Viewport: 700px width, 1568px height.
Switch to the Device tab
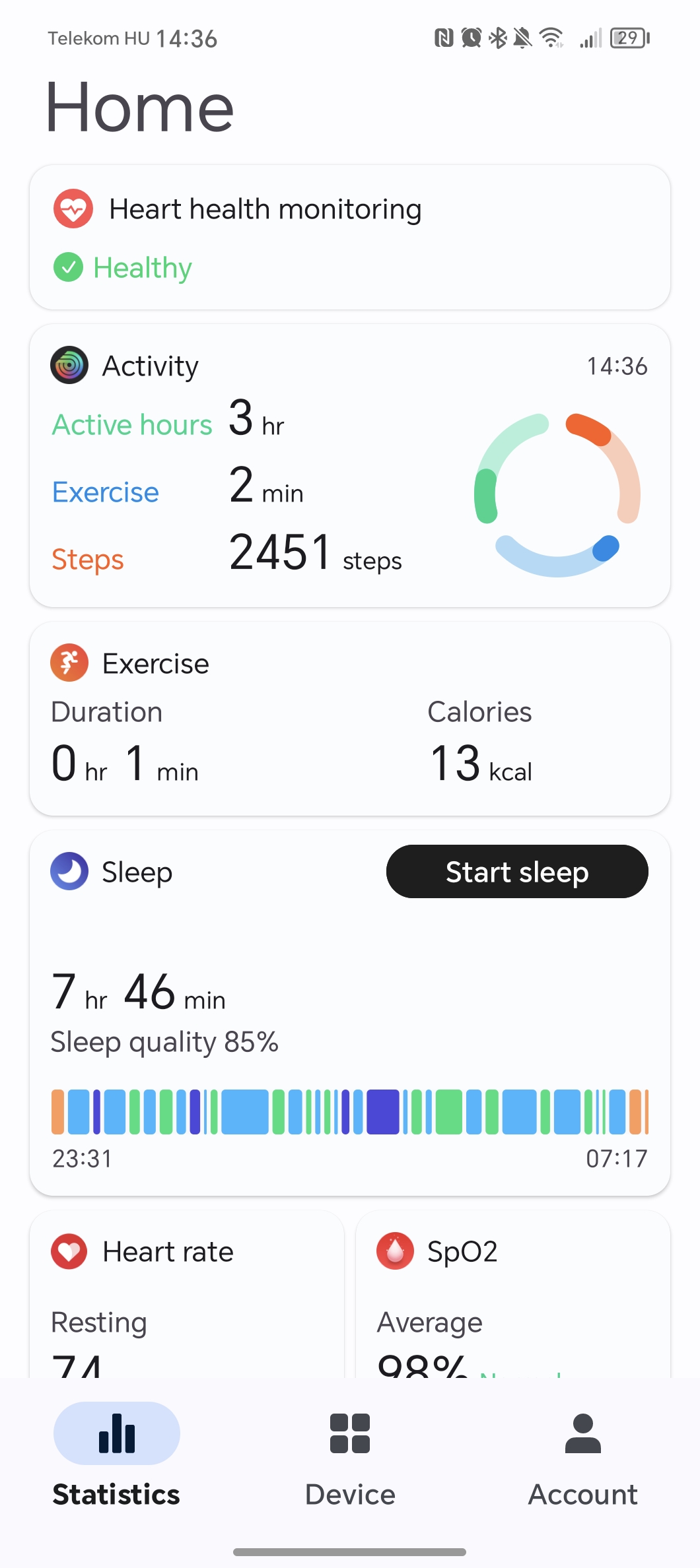tap(350, 1456)
